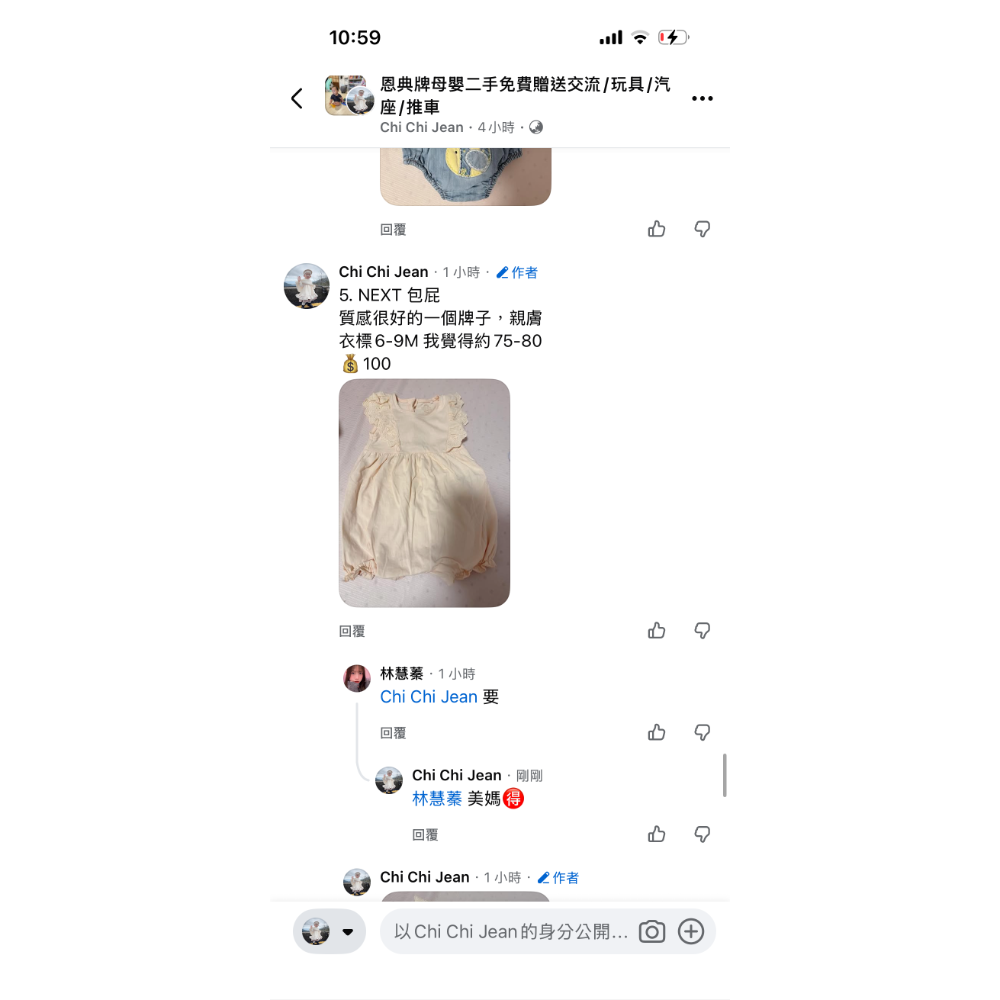Go back using the header arrow
Image resolution: width=1000 pixels, height=1000 pixels.
[x=297, y=98]
